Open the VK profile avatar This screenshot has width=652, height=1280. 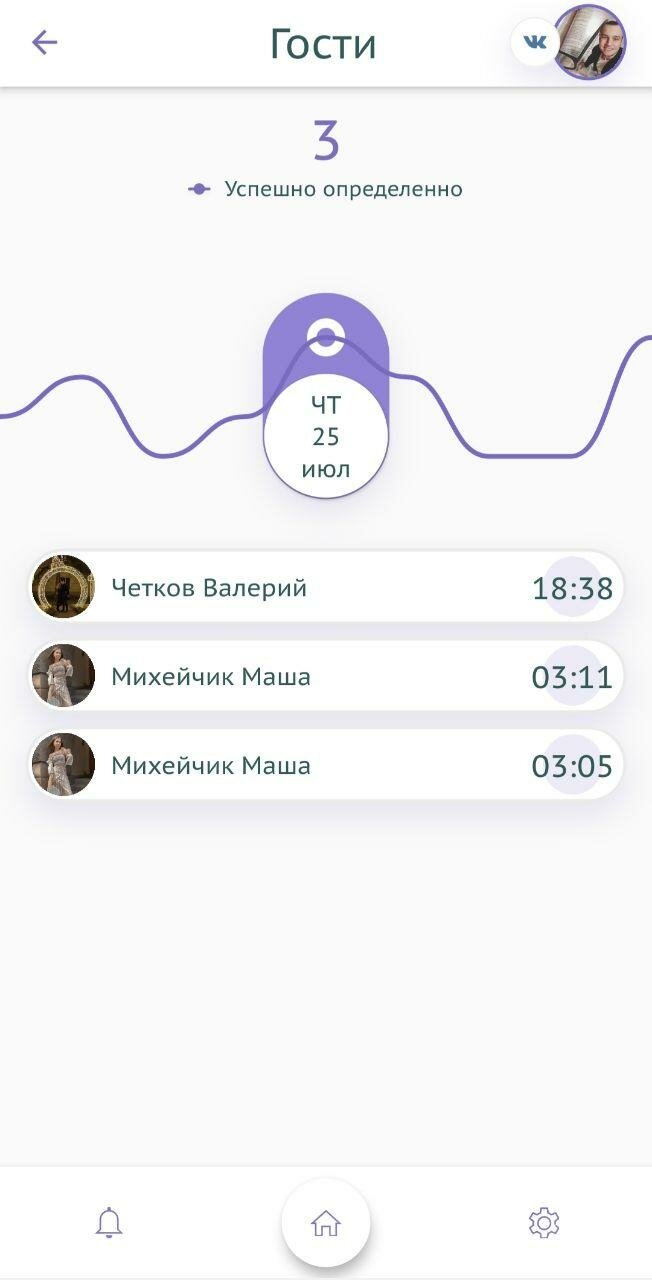[589, 42]
